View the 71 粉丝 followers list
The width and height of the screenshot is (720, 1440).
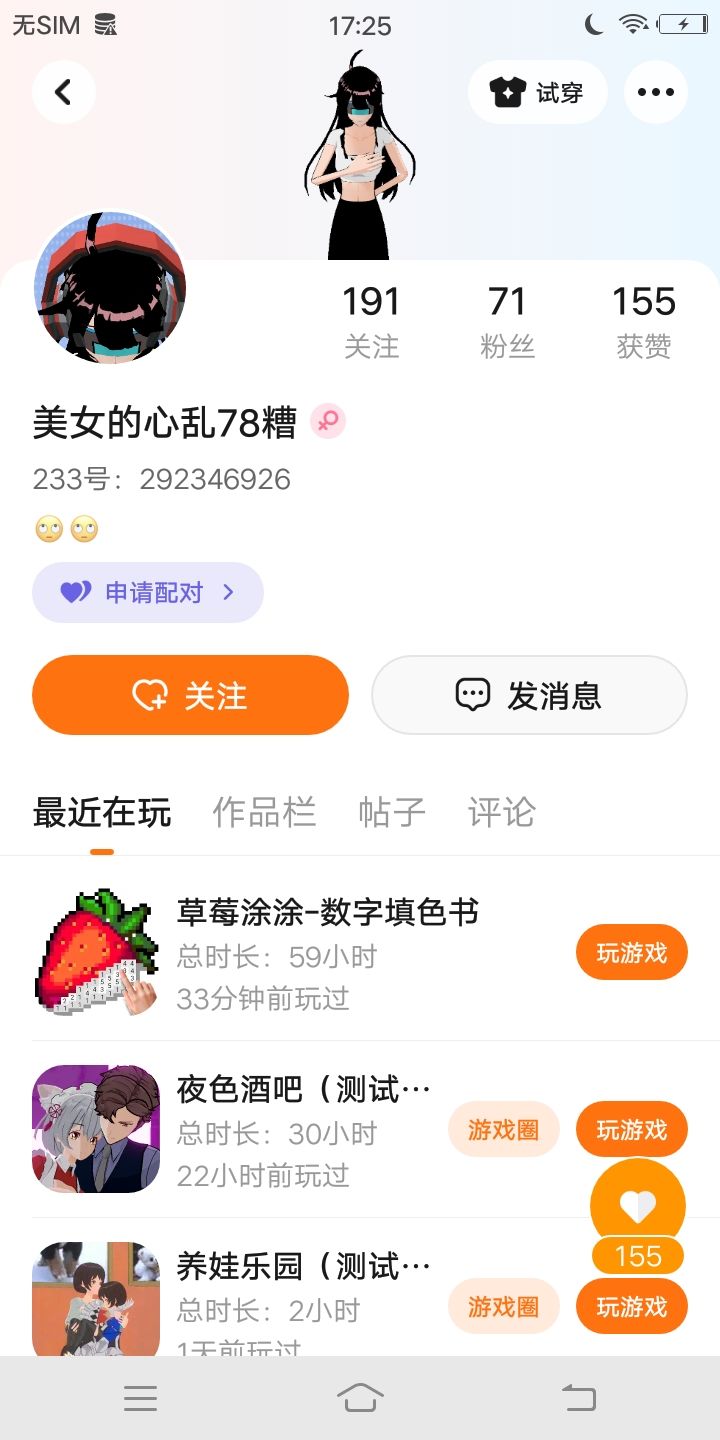(507, 320)
